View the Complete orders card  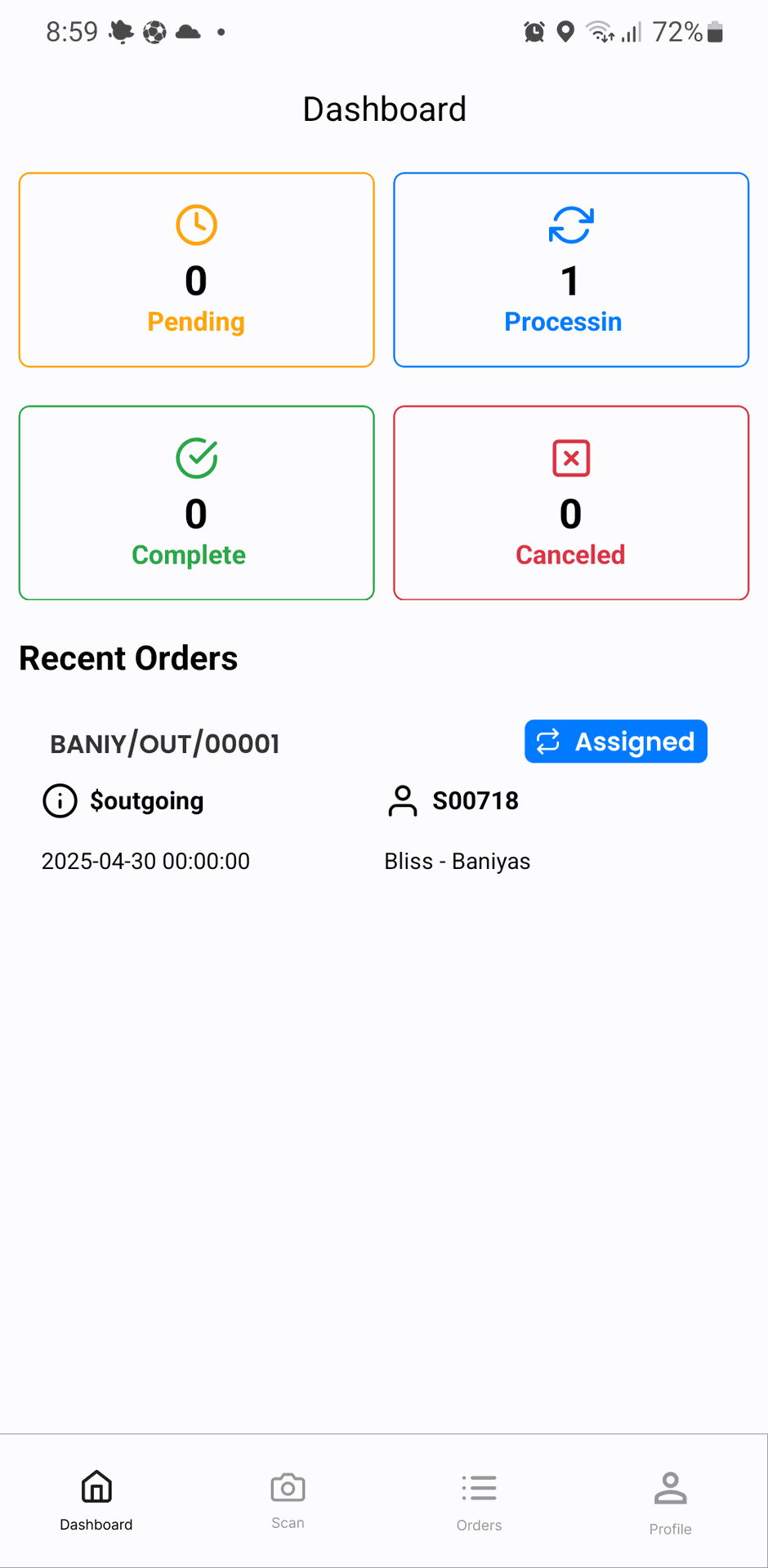[196, 503]
